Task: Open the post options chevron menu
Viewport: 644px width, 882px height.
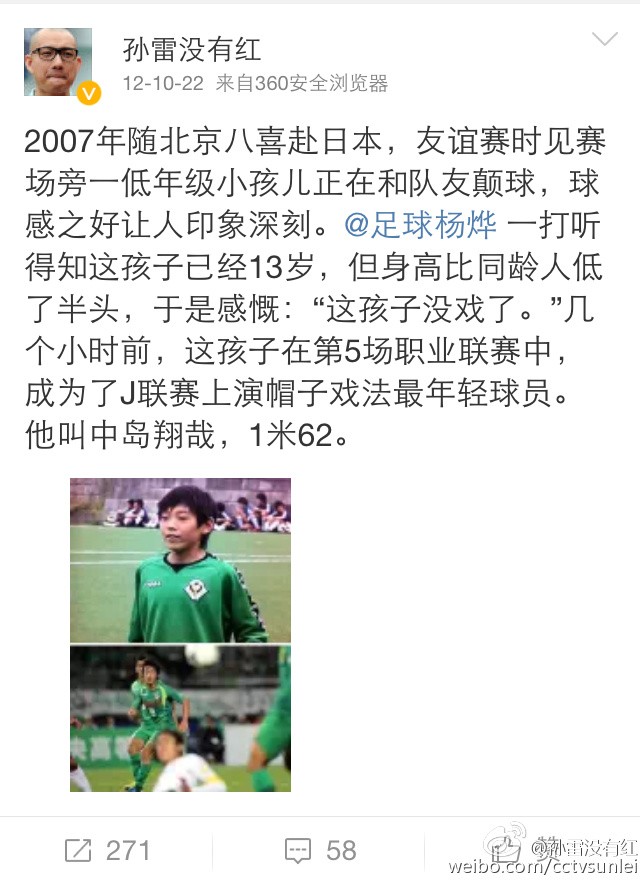Action: (x=605, y=41)
